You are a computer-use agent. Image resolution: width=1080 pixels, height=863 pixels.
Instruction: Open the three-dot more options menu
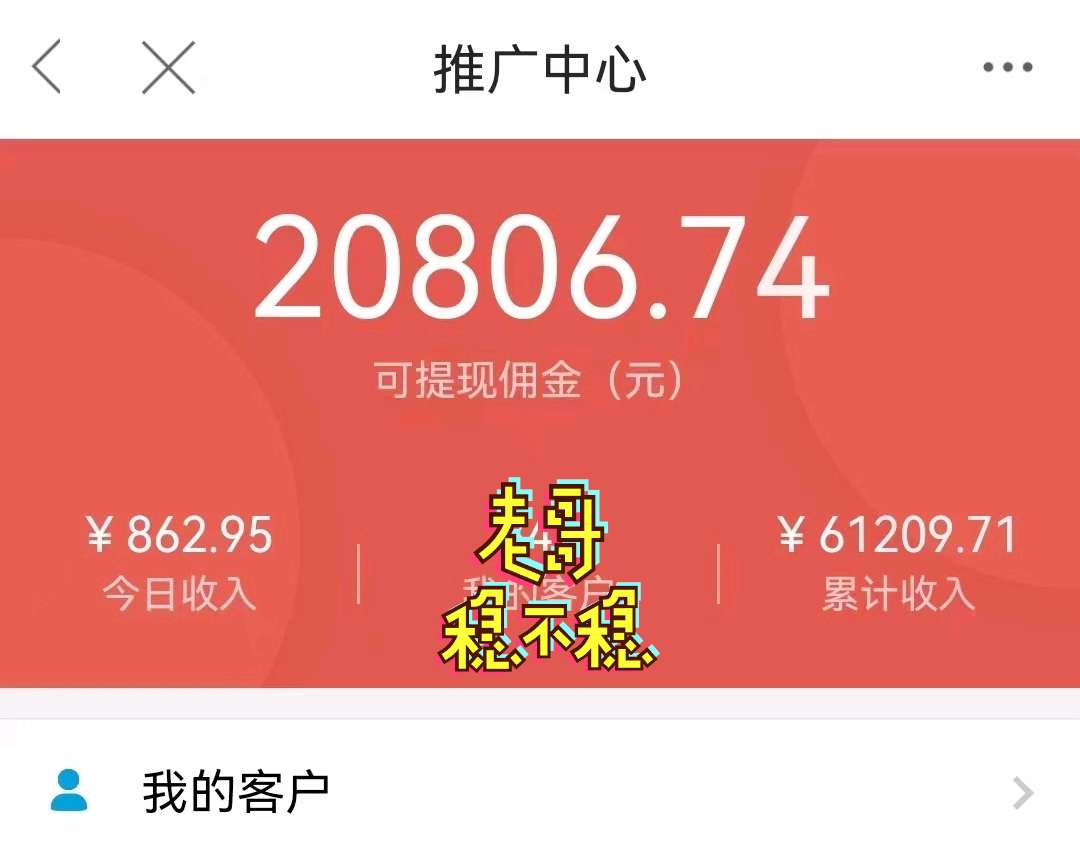(1007, 68)
